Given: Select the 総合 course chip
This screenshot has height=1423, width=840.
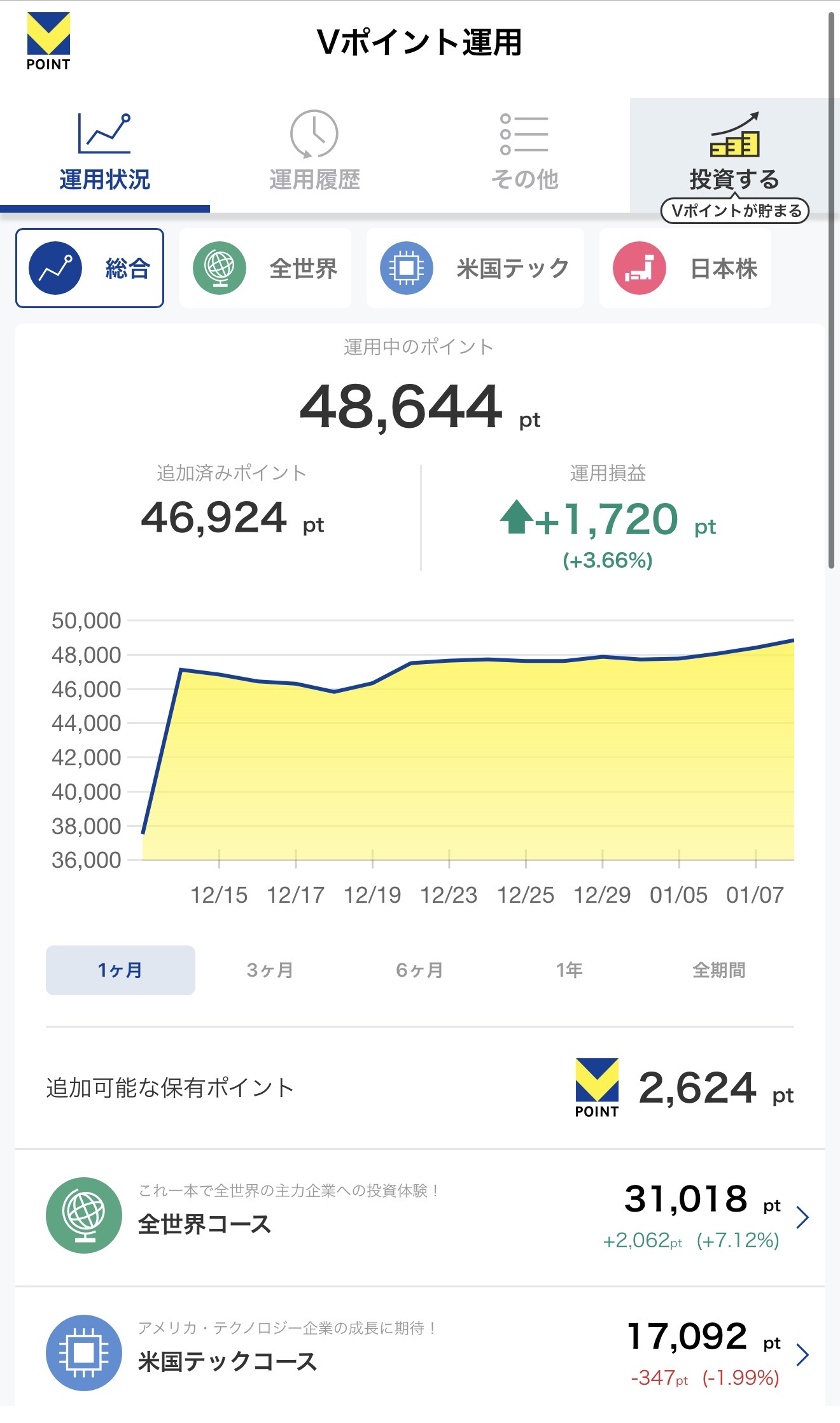Looking at the screenshot, I should click(90, 268).
